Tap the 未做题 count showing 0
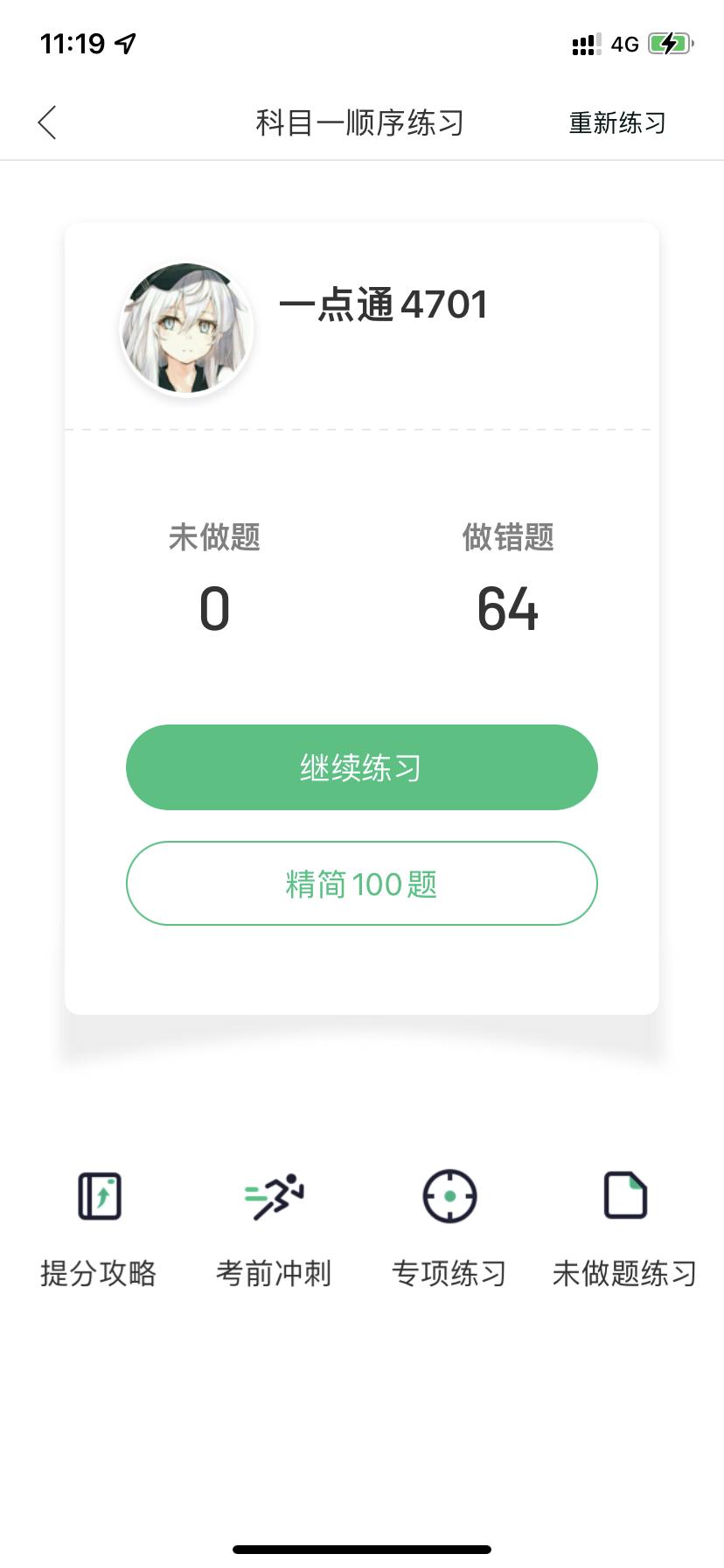 coord(214,608)
